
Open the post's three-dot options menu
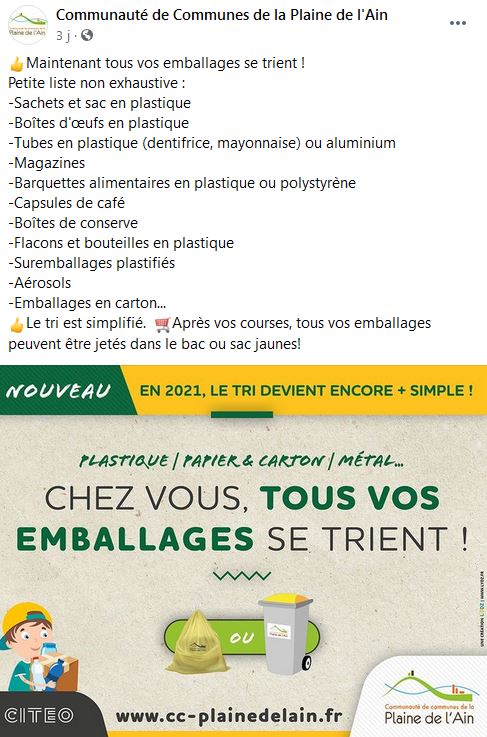(457, 23)
